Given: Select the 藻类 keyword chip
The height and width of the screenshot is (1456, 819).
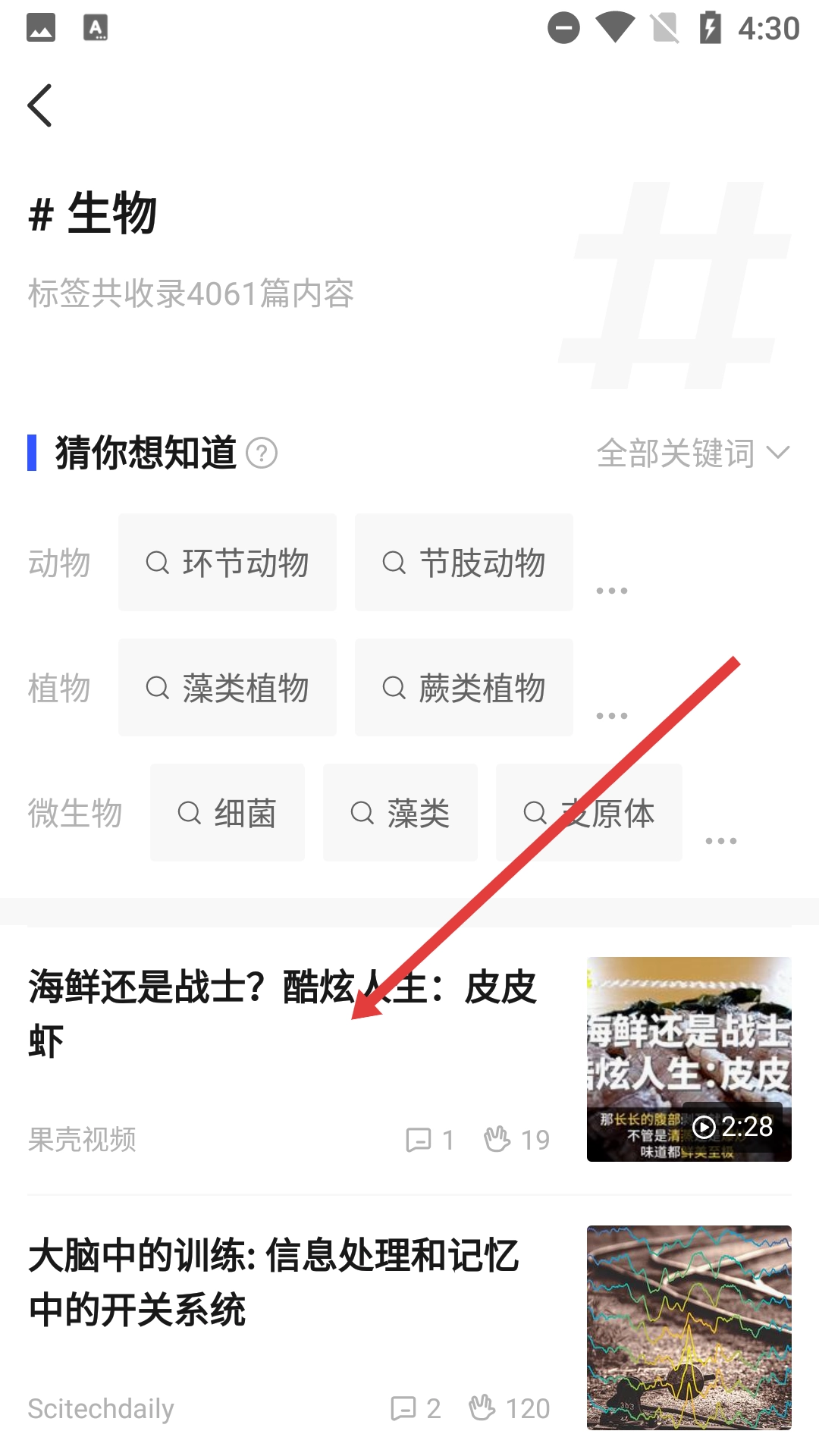Looking at the screenshot, I should tap(400, 813).
